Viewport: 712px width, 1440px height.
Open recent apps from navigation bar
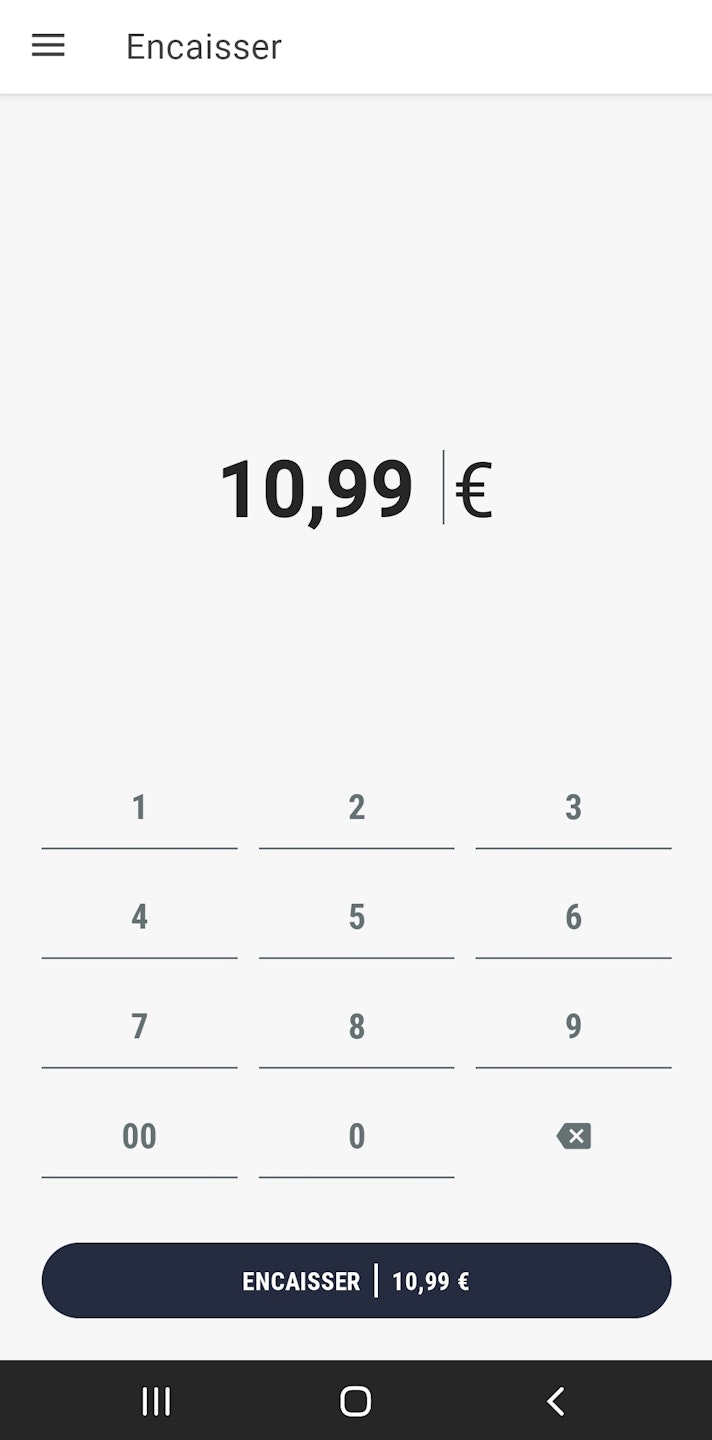click(156, 1401)
